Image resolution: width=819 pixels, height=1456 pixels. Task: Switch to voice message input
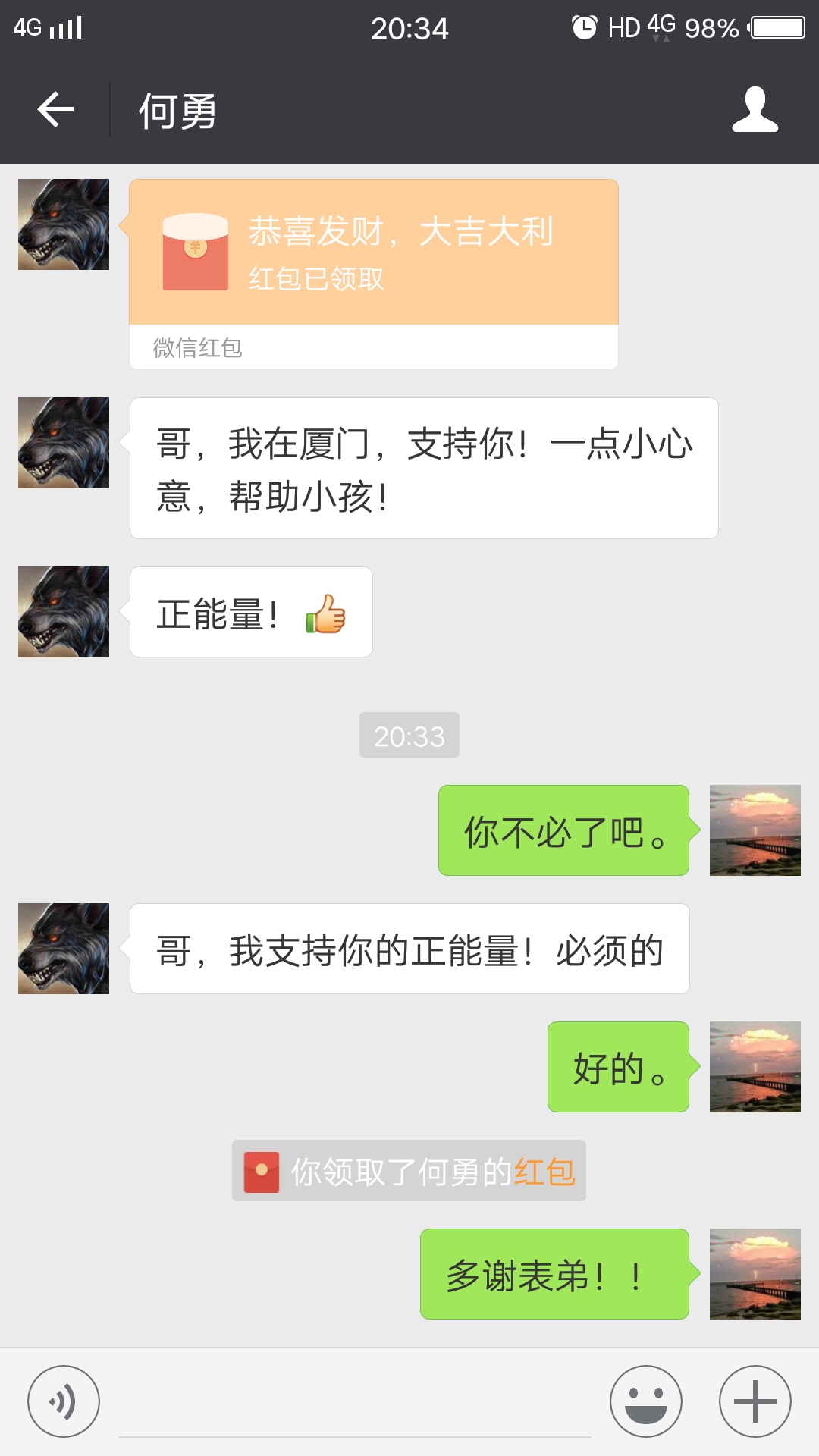(x=64, y=1401)
